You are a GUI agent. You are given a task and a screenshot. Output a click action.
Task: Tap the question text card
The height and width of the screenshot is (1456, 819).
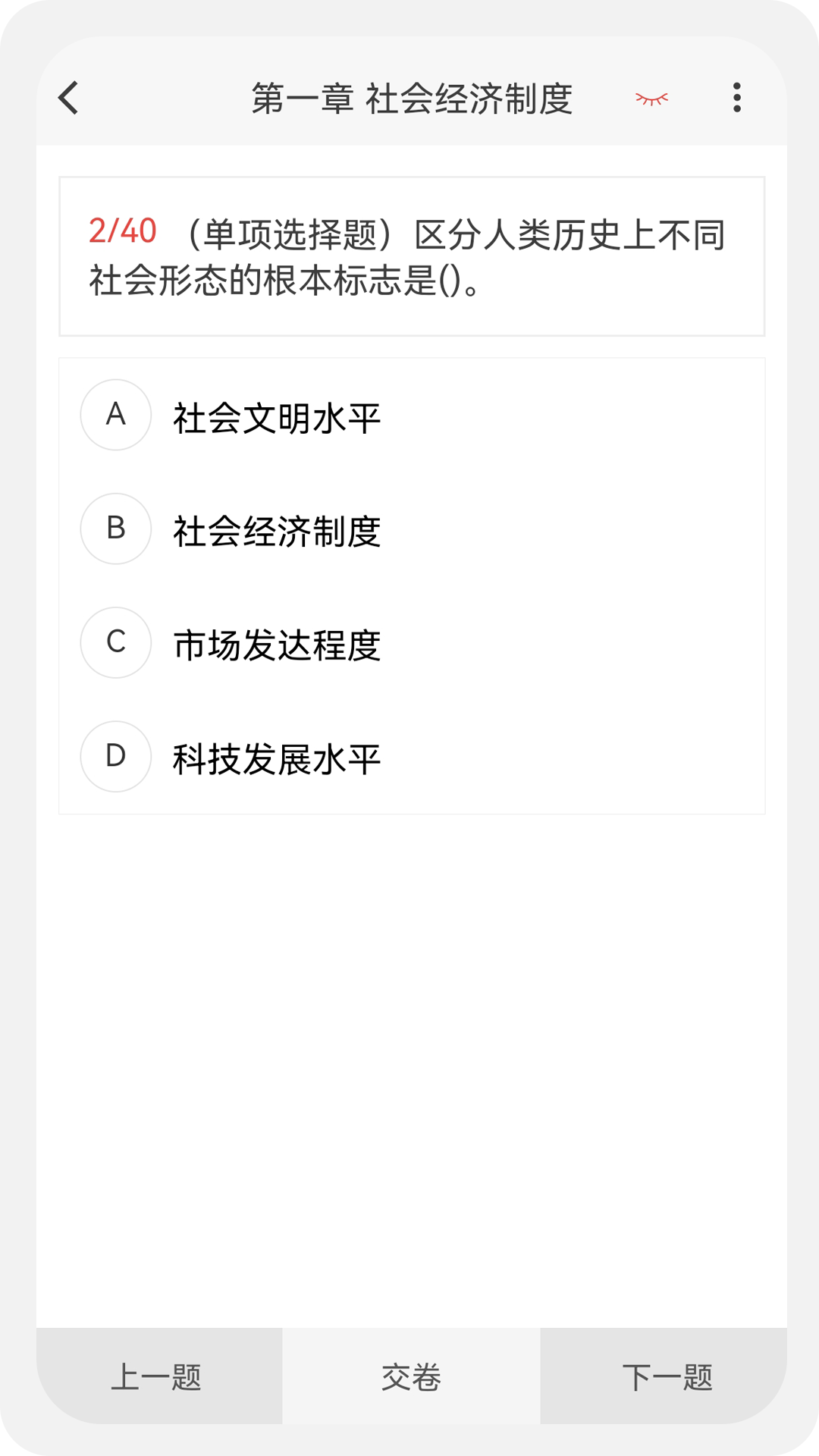[x=412, y=256]
